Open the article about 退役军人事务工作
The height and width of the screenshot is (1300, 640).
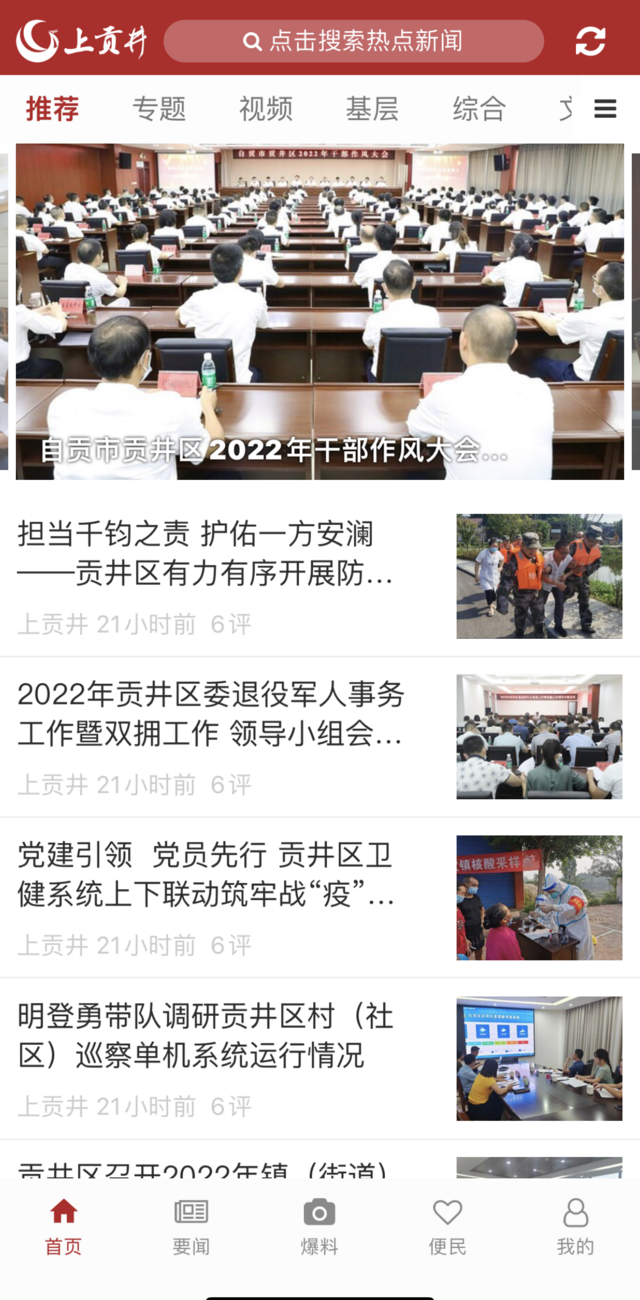coord(320,737)
